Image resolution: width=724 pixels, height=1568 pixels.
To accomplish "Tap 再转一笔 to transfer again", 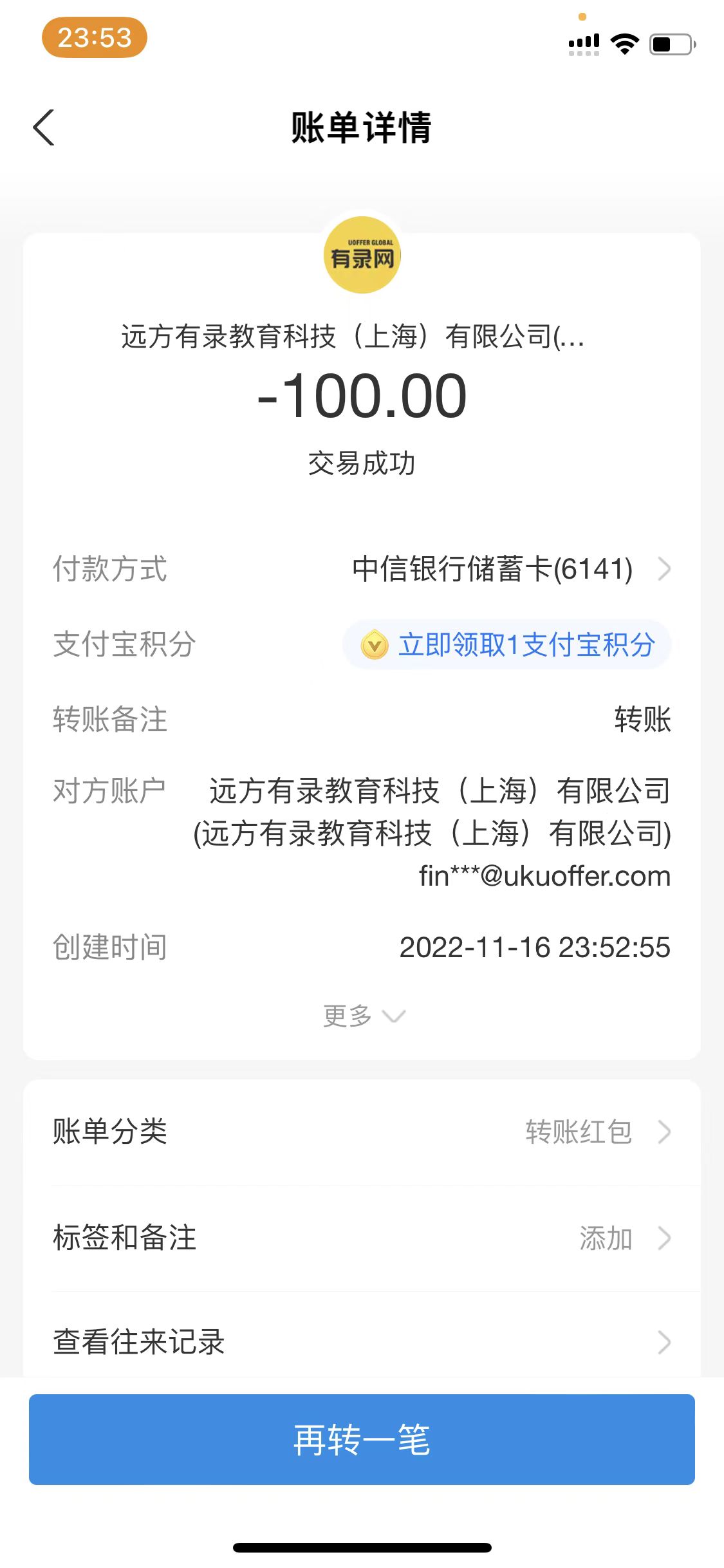I will [362, 1439].
